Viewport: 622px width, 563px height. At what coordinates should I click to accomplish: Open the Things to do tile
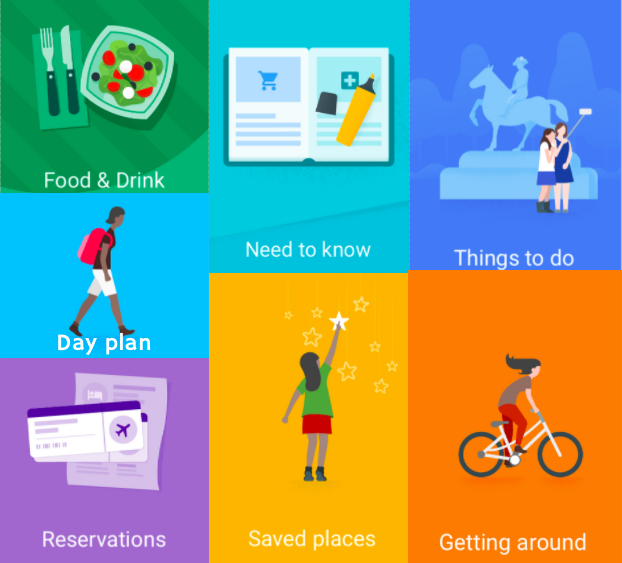pos(515,135)
